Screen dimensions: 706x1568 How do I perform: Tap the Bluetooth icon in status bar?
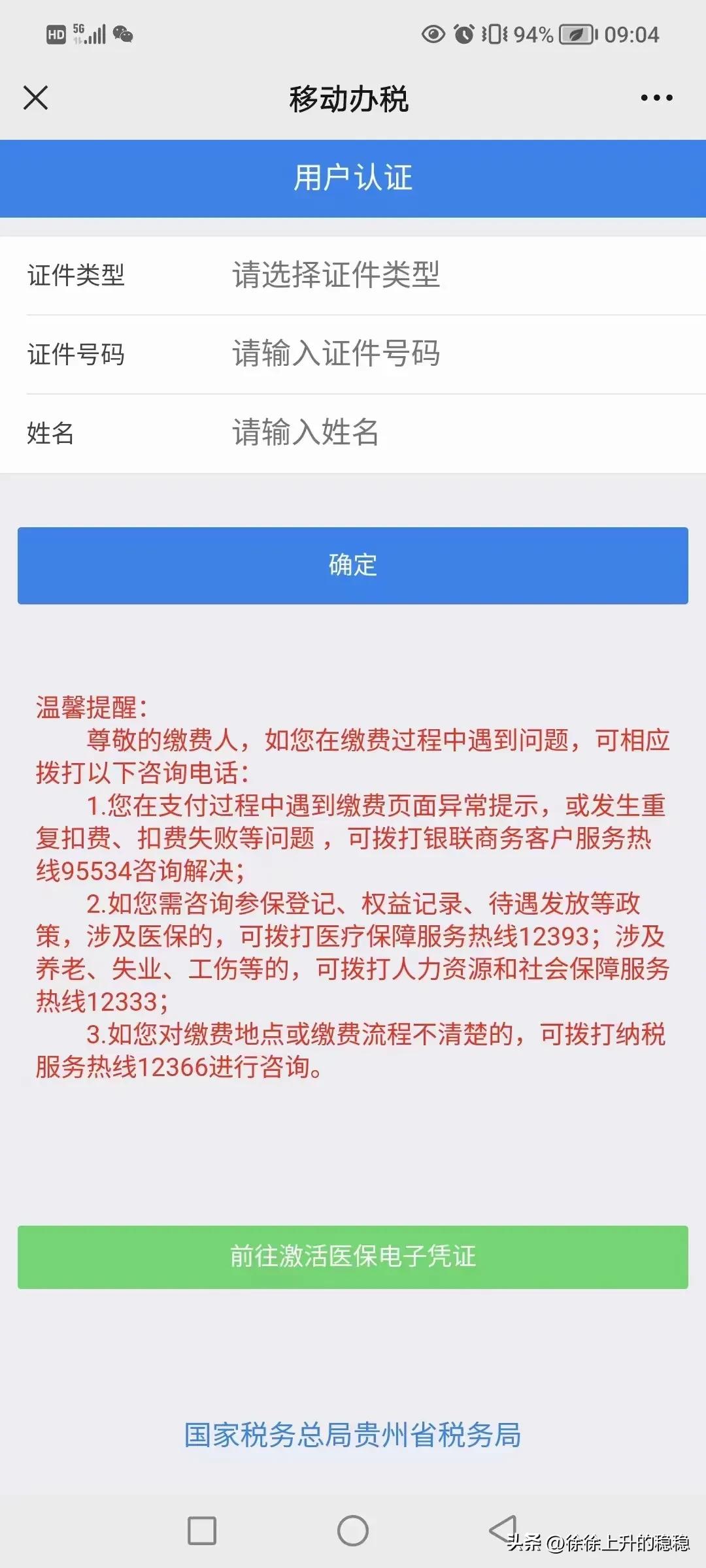pyautogui.click(x=435, y=34)
